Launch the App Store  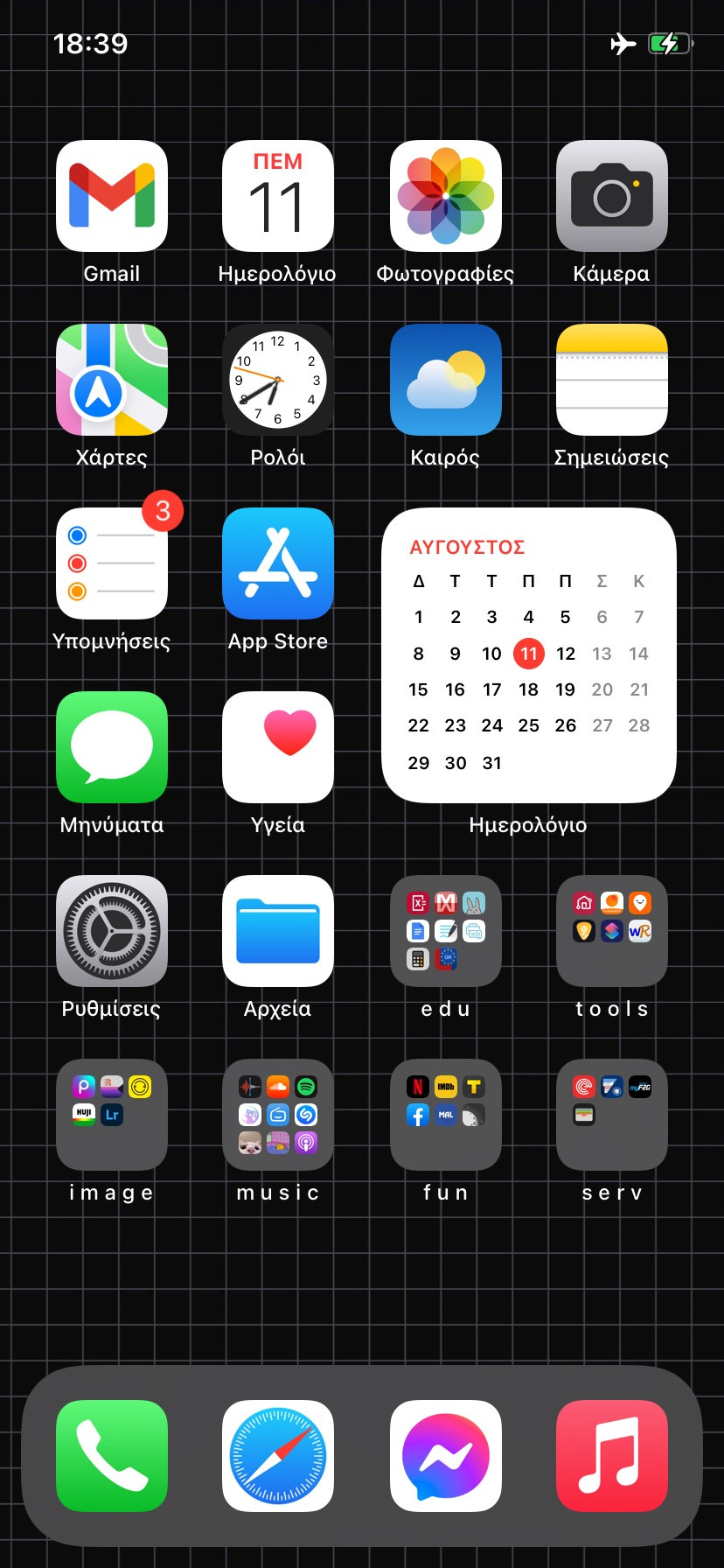[278, 563]
